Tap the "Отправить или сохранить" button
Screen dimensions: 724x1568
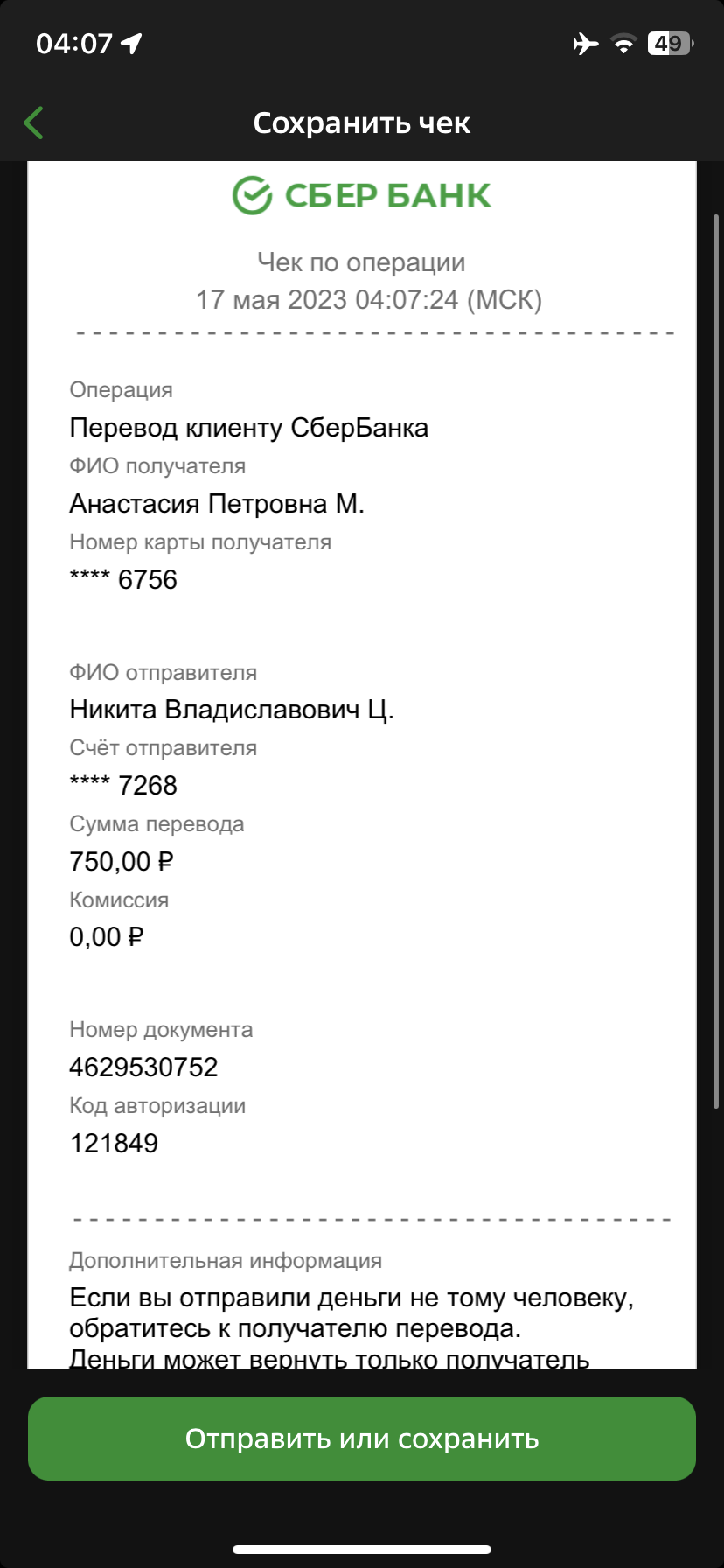tap(362, 1438)
